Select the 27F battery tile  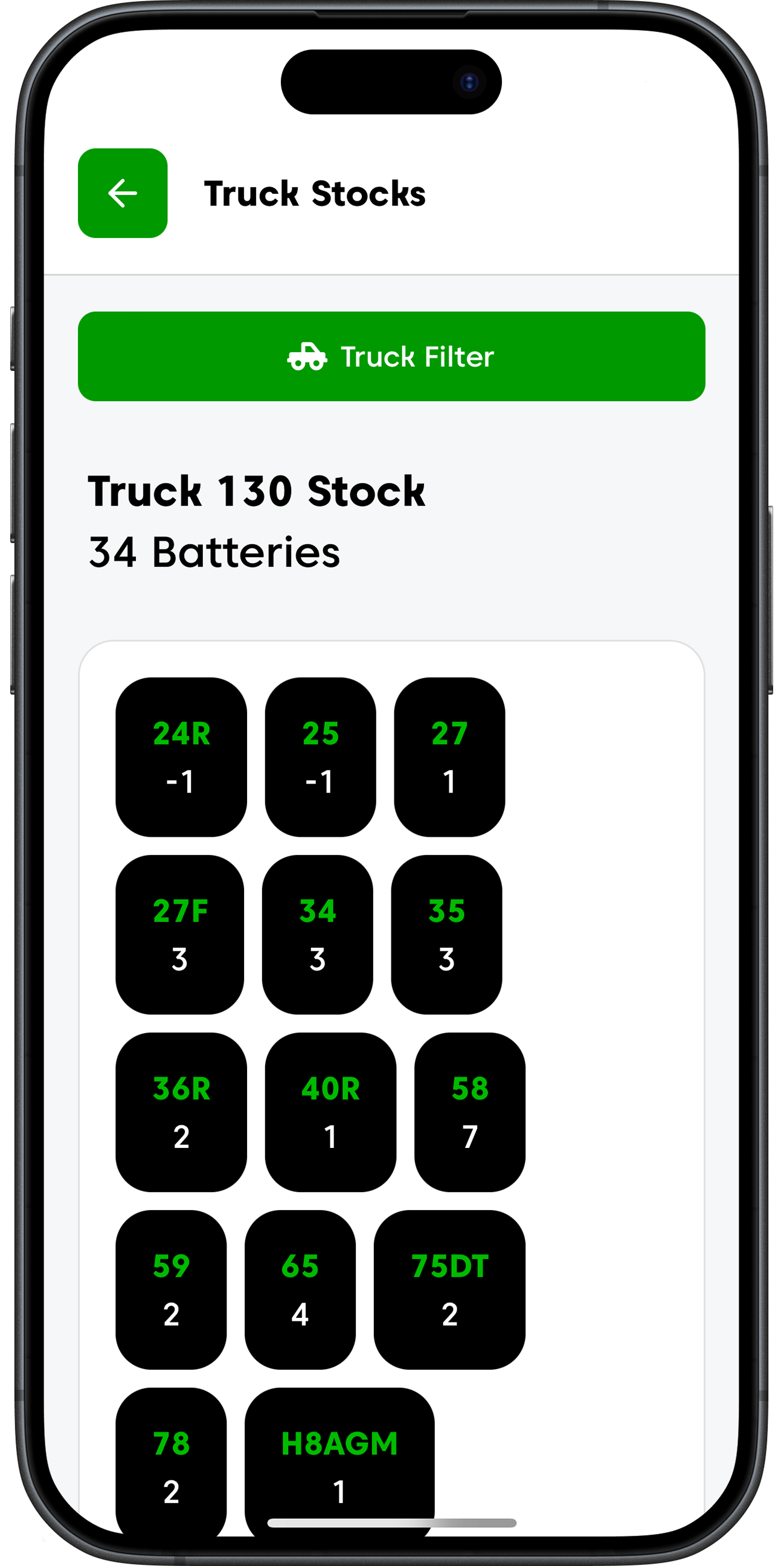coord(179,935)
